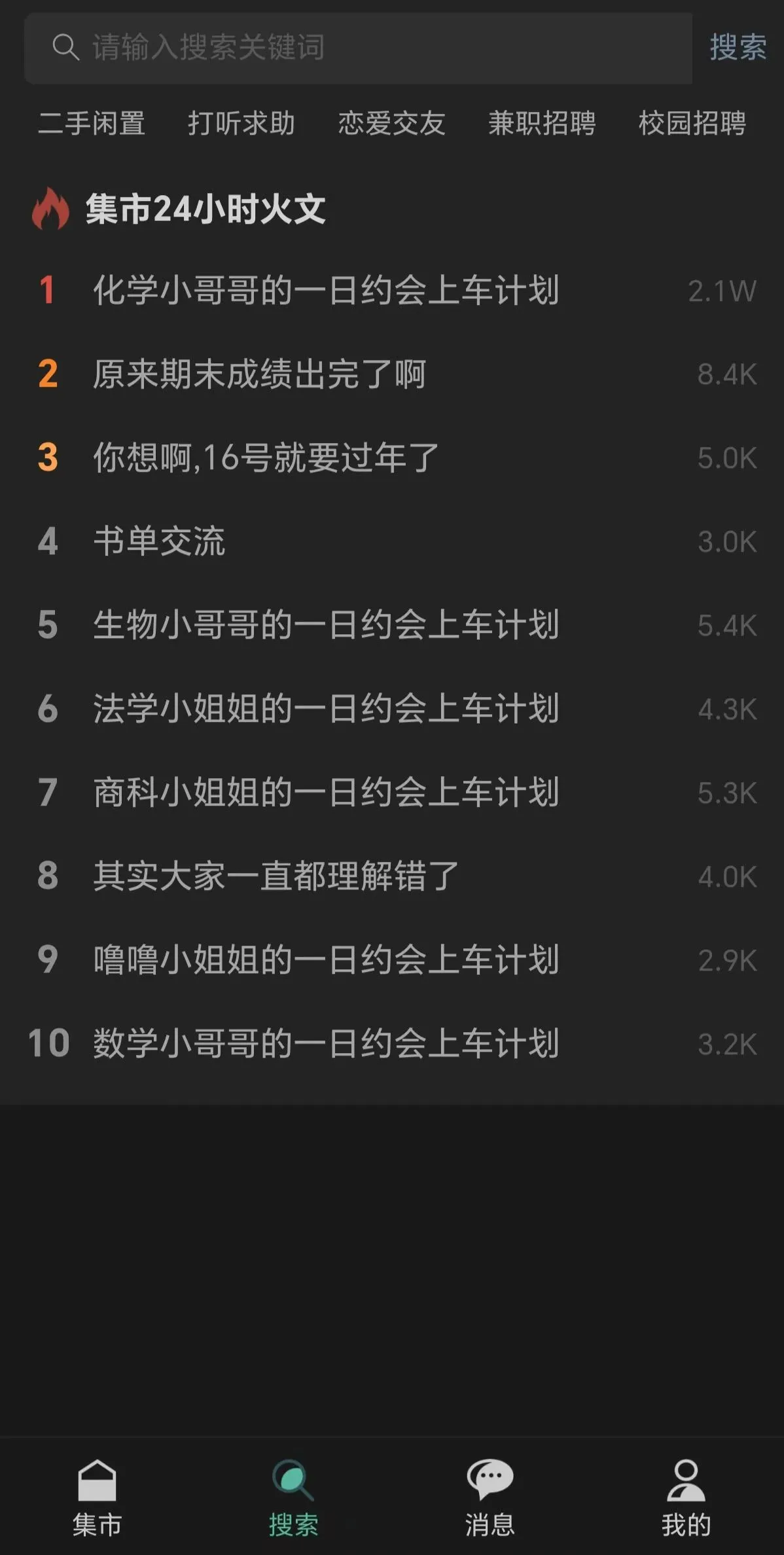Open the 兼职招聘 category
Image resolution: width=784 pixels, height=1555 pixels.
542,123
